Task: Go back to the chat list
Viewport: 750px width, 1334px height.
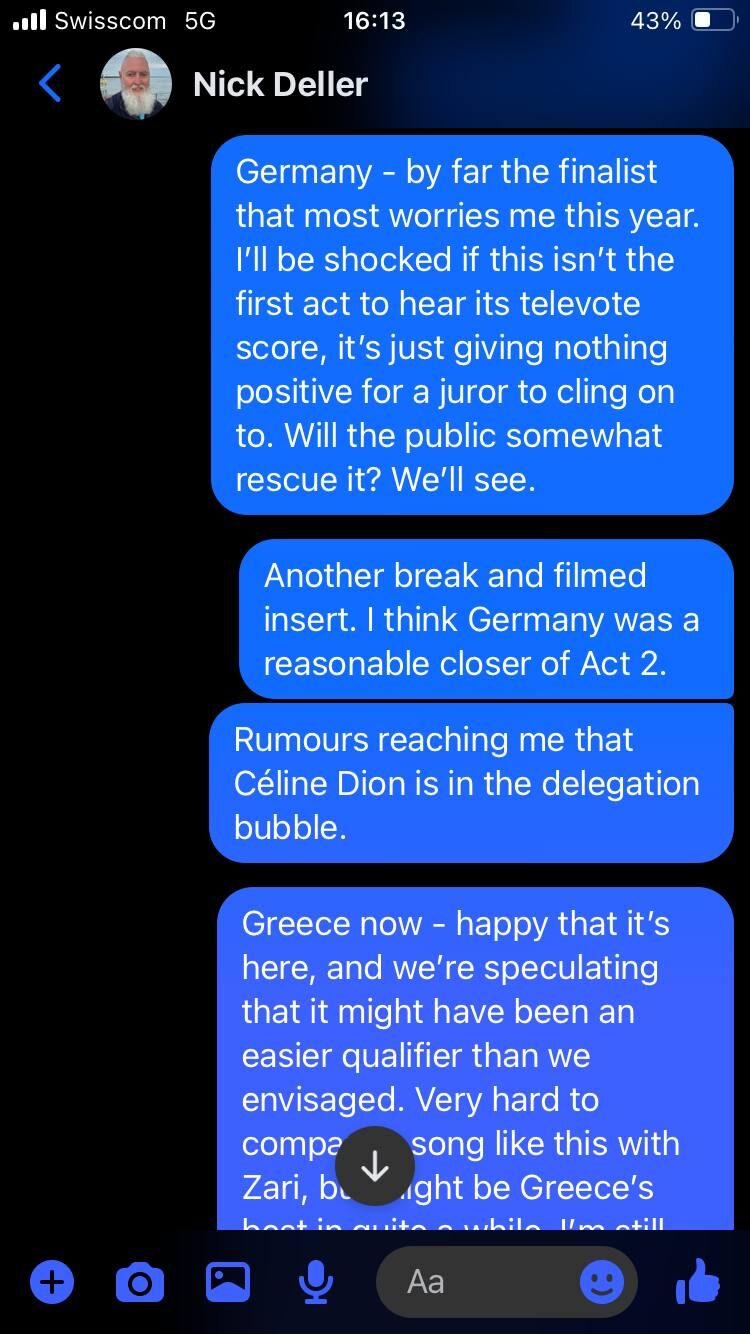Action: coord(50,84)
